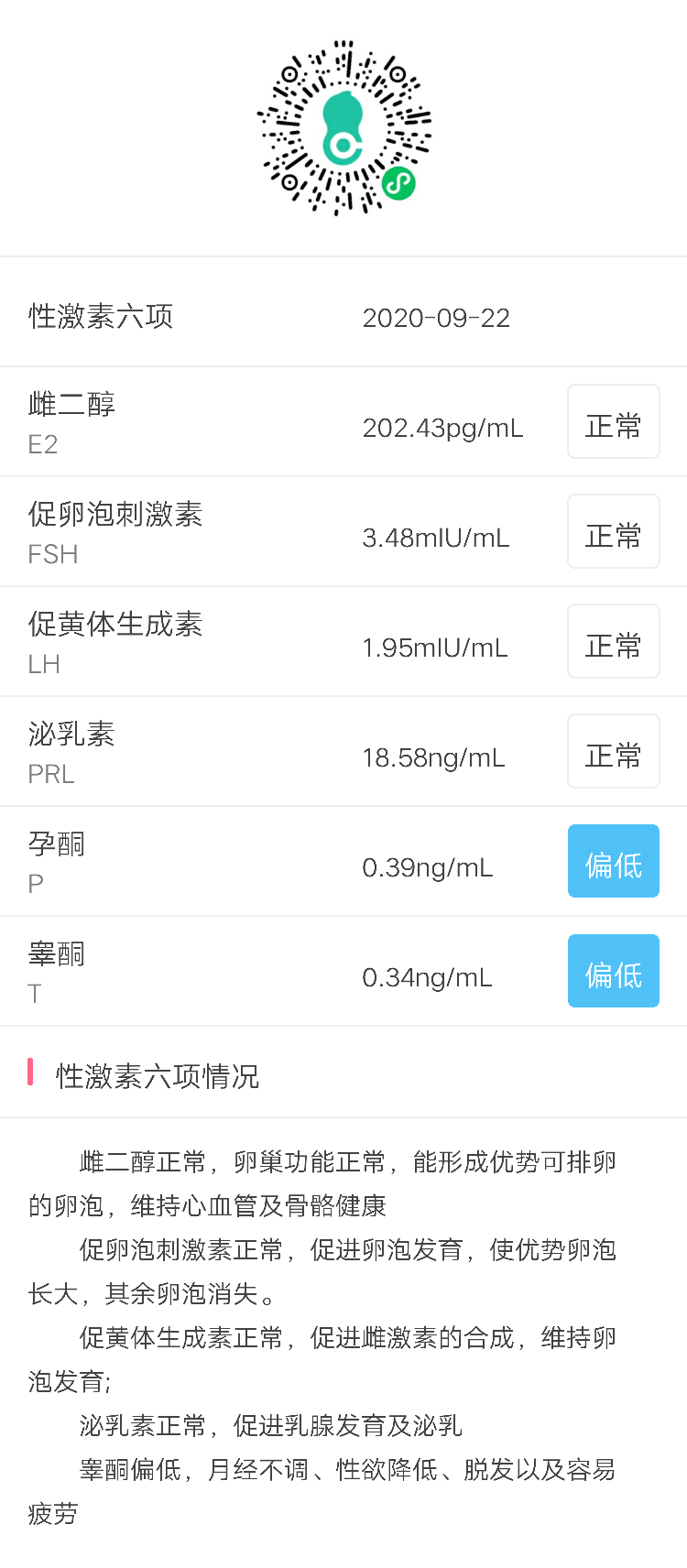This screenshot has width=687, height=1568.
Task: Open details for the FSH 正常 indicator
Action: [613, 531]
